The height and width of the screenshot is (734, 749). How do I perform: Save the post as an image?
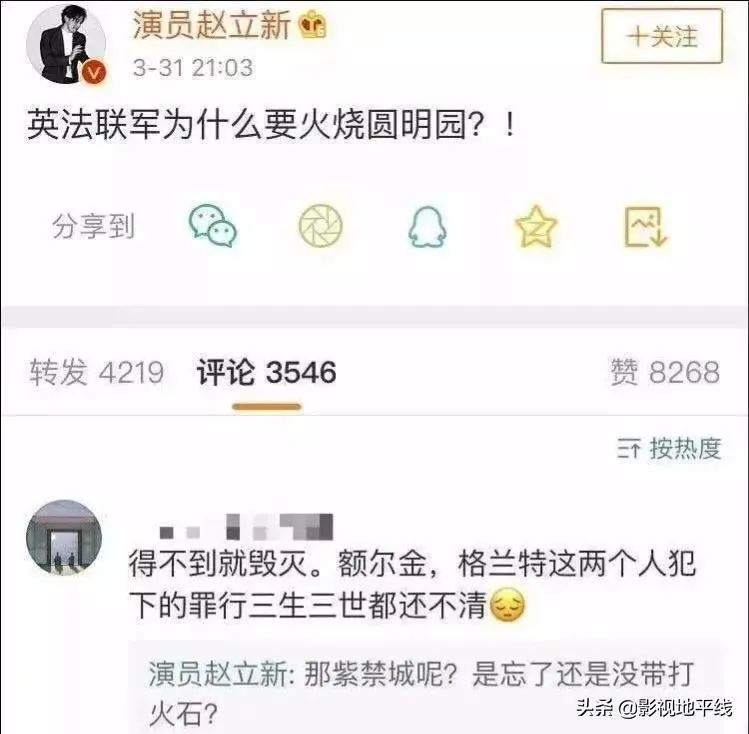645,227
